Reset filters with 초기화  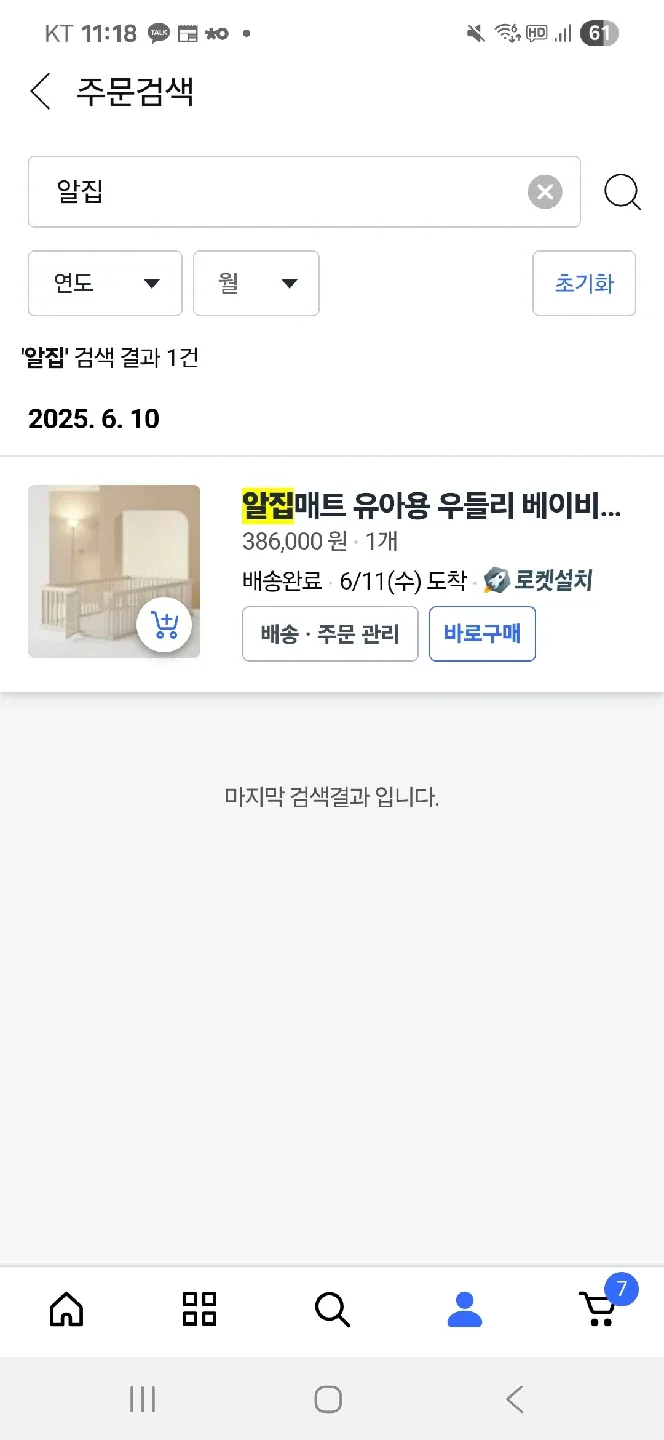(x=584, y=283)
